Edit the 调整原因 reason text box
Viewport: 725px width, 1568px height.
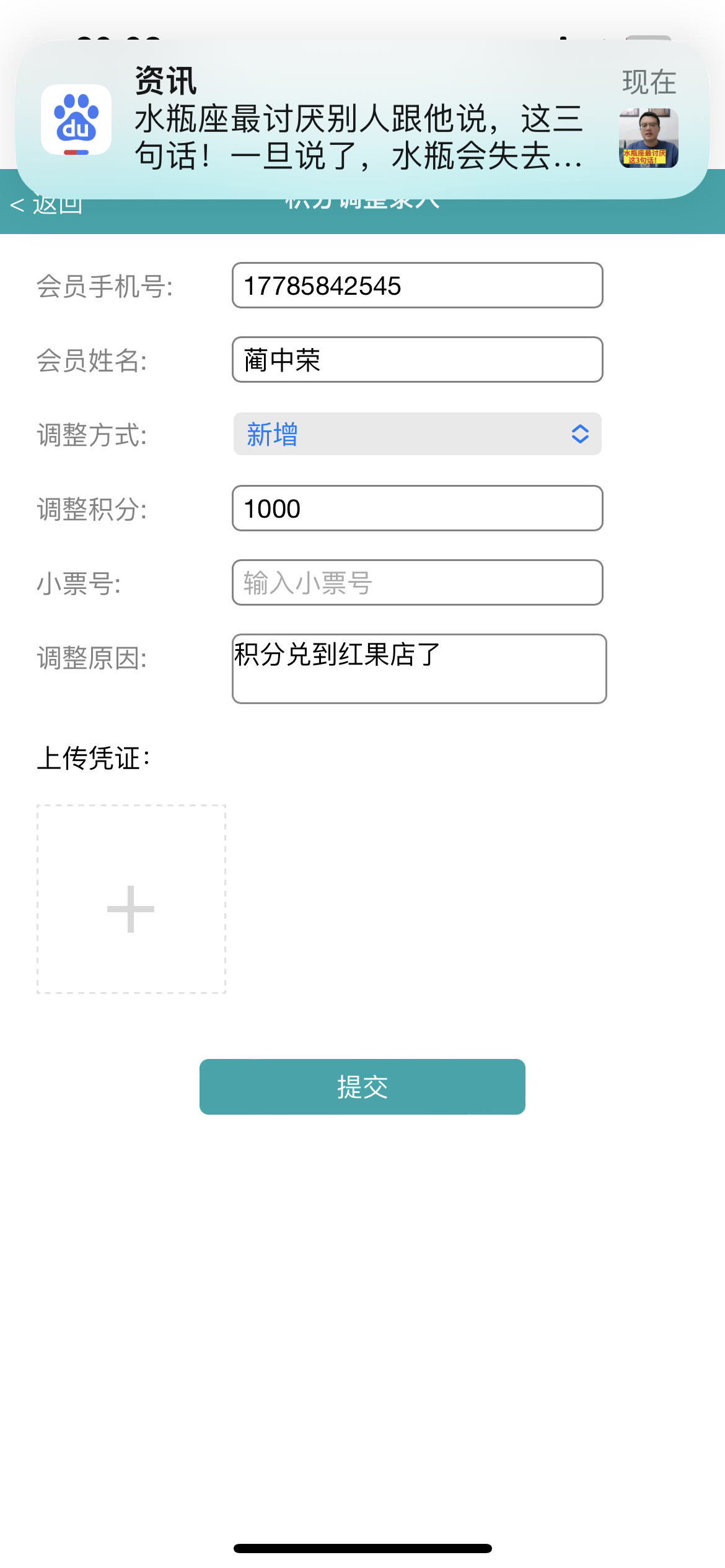tap(419, 669)
